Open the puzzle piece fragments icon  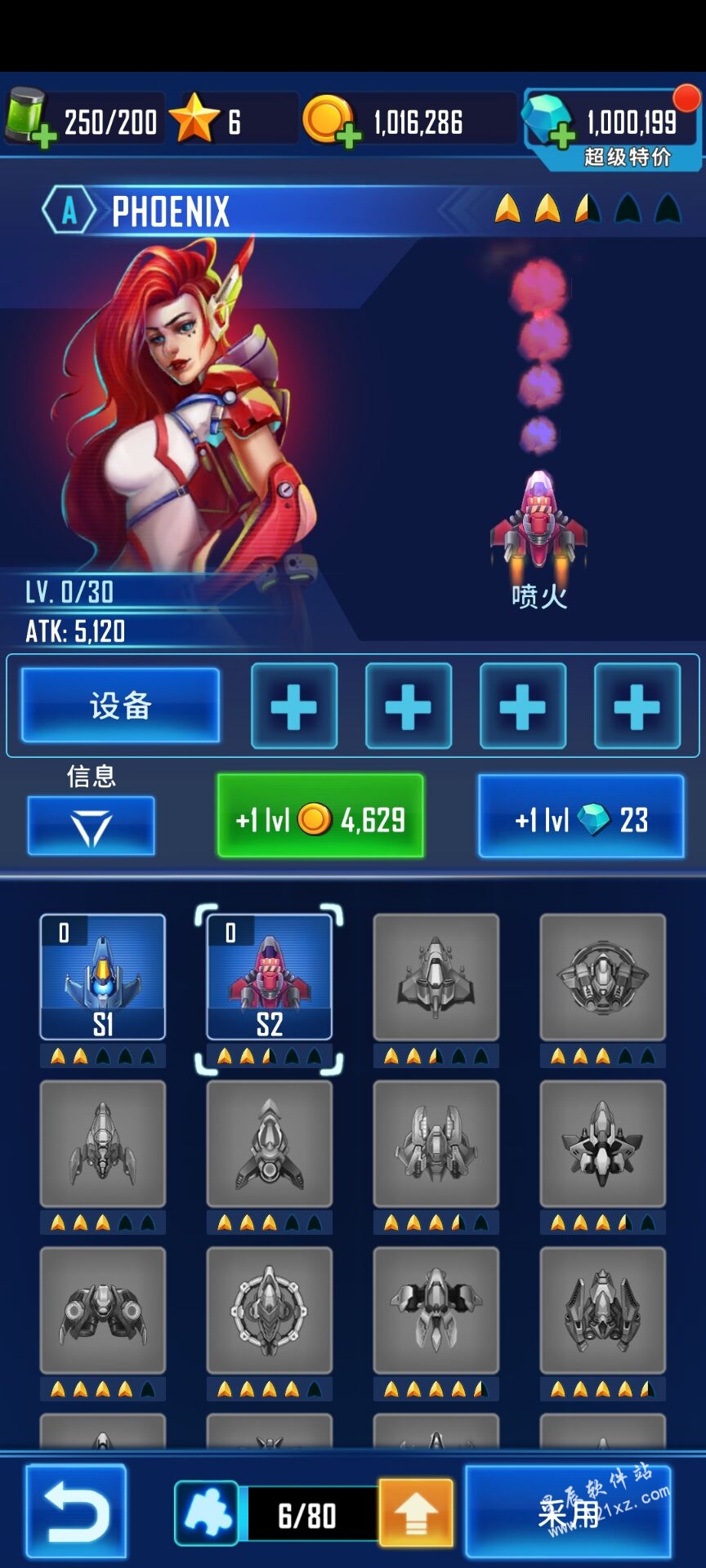click(208, 1513)
